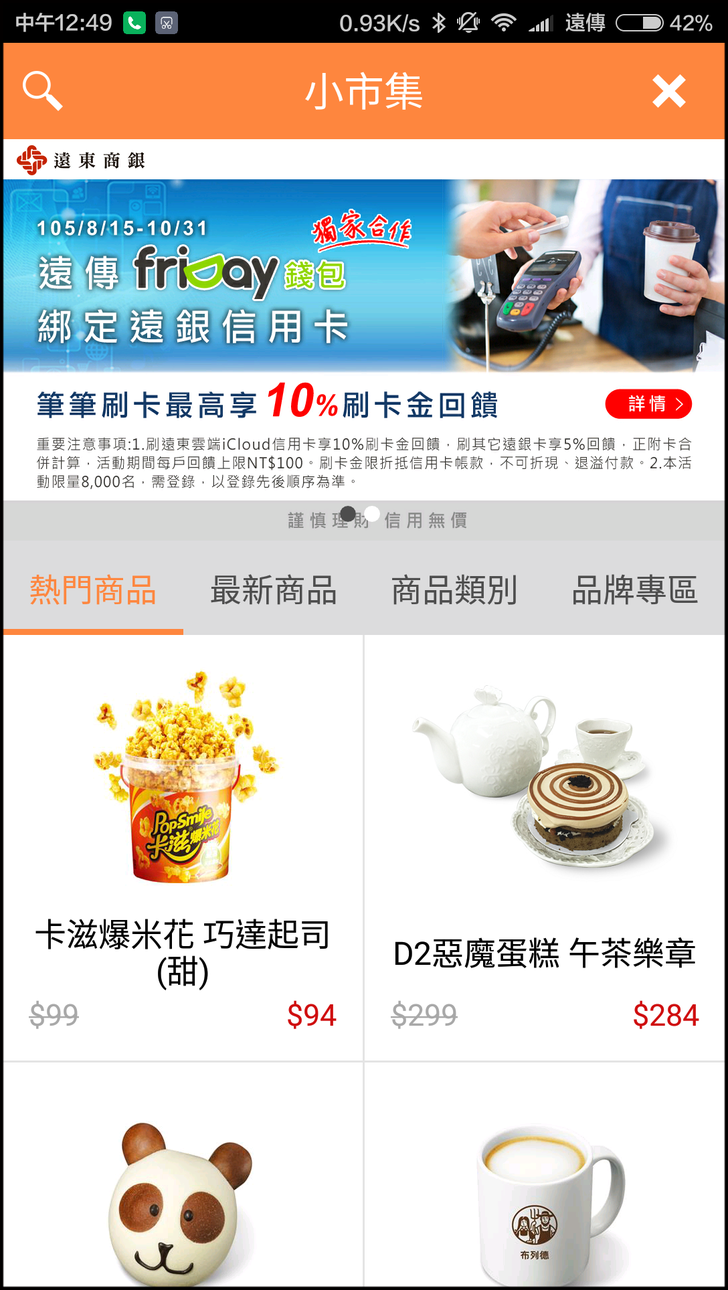This screenshot has height=1290, width=728.
Task: Tap 詳情 button on the banner
Action: click(648, 404)
